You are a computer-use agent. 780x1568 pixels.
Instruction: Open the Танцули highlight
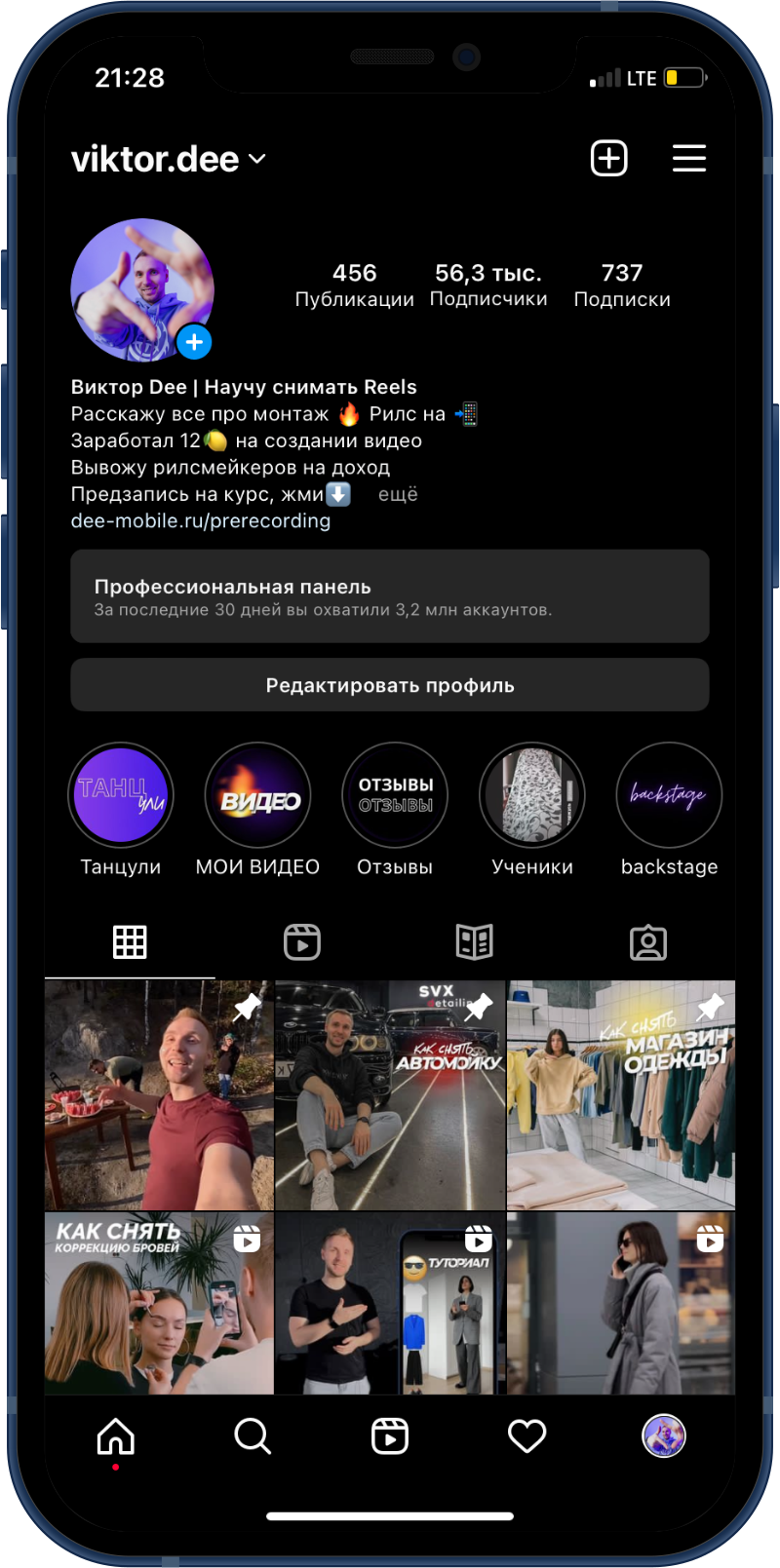click(x=121, y=796)
